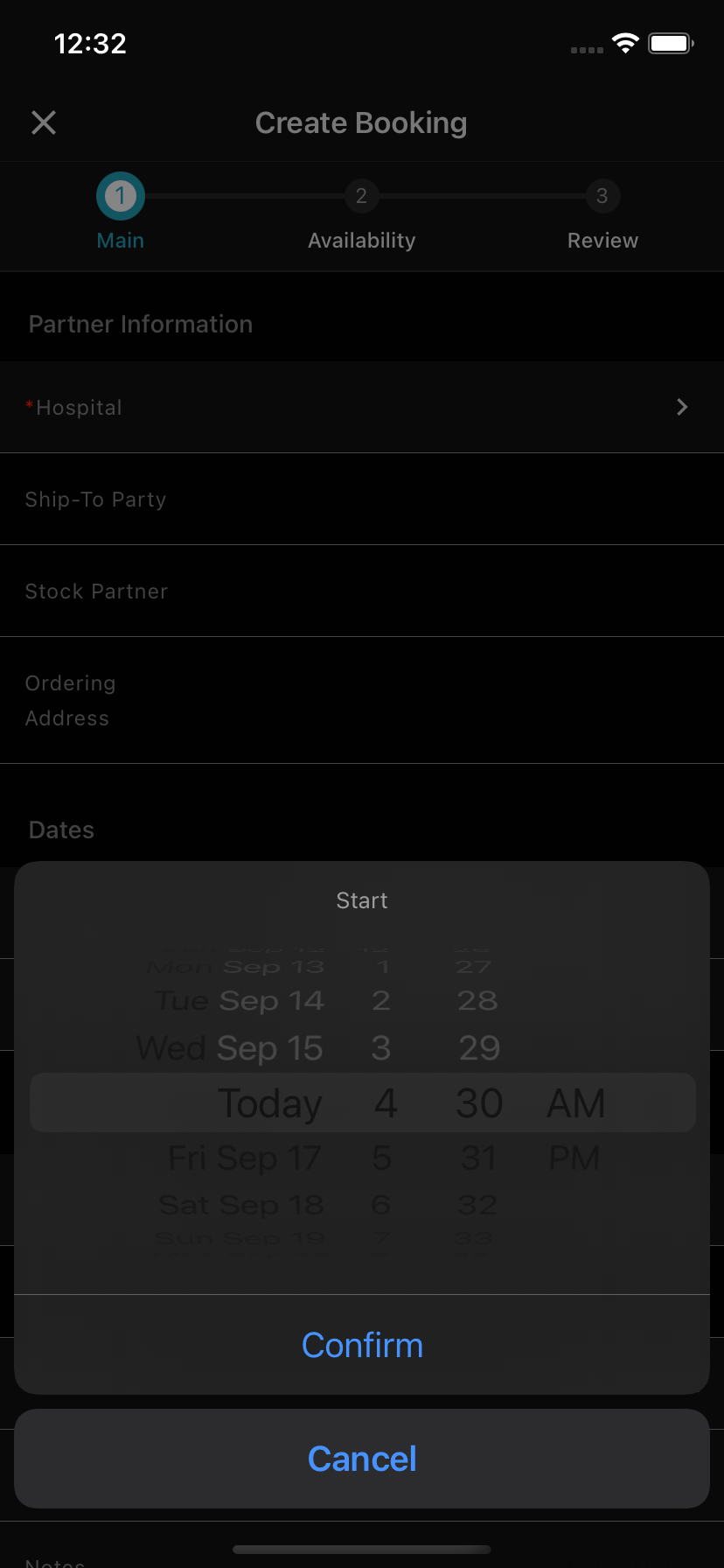724x1568 pixels.
Task: Switch to the Review step
Action: click(602, 240)
